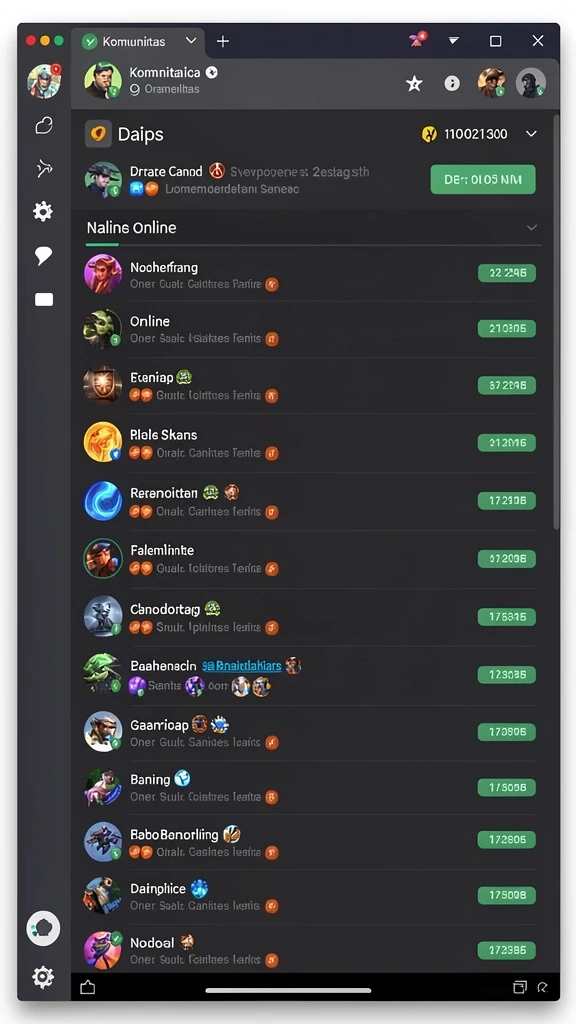Screen dimensions: 576x1024
Task: Tap the blue link in the Baahenacin row
Action: tap(242, 665)
